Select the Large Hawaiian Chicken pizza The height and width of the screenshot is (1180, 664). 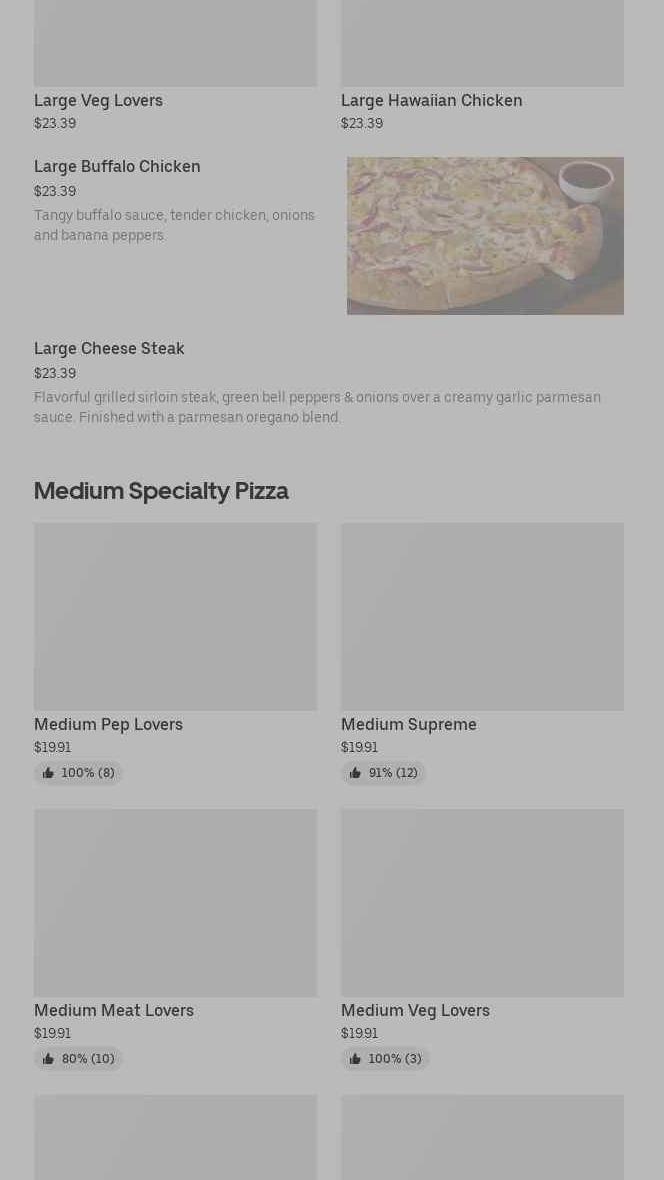point(431,100)
